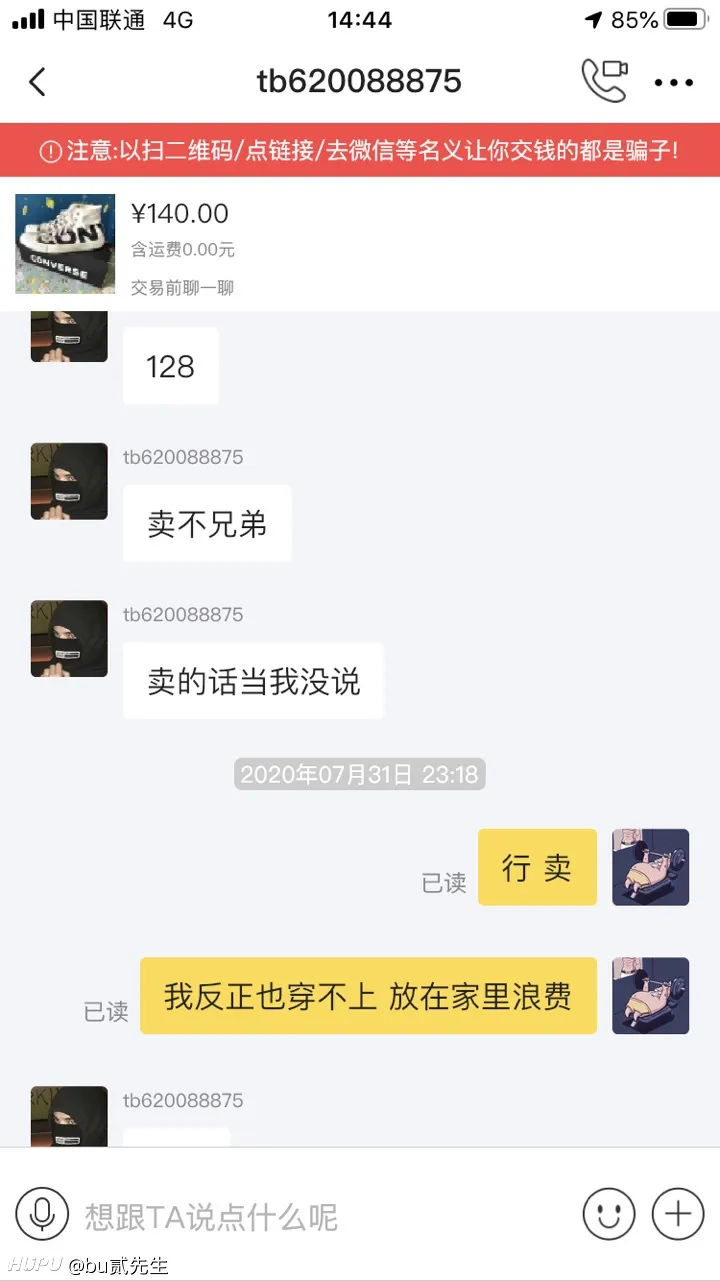View the buyer's avatar next to 卖不兄弟
Viewport: 720px width, 1281px height.
click(x=69, y=481)
